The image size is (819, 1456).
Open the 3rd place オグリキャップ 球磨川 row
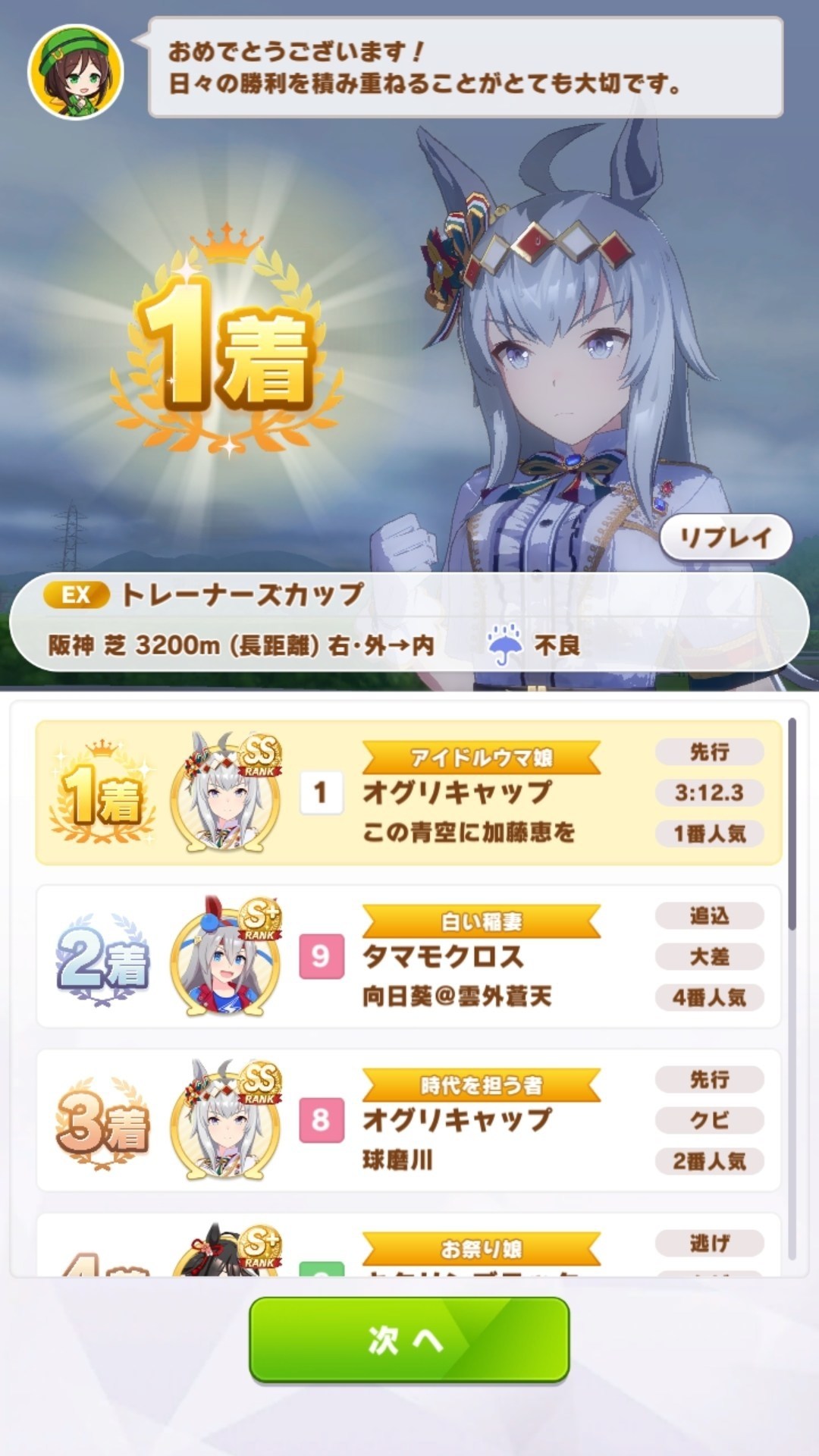coord(409,1120)
